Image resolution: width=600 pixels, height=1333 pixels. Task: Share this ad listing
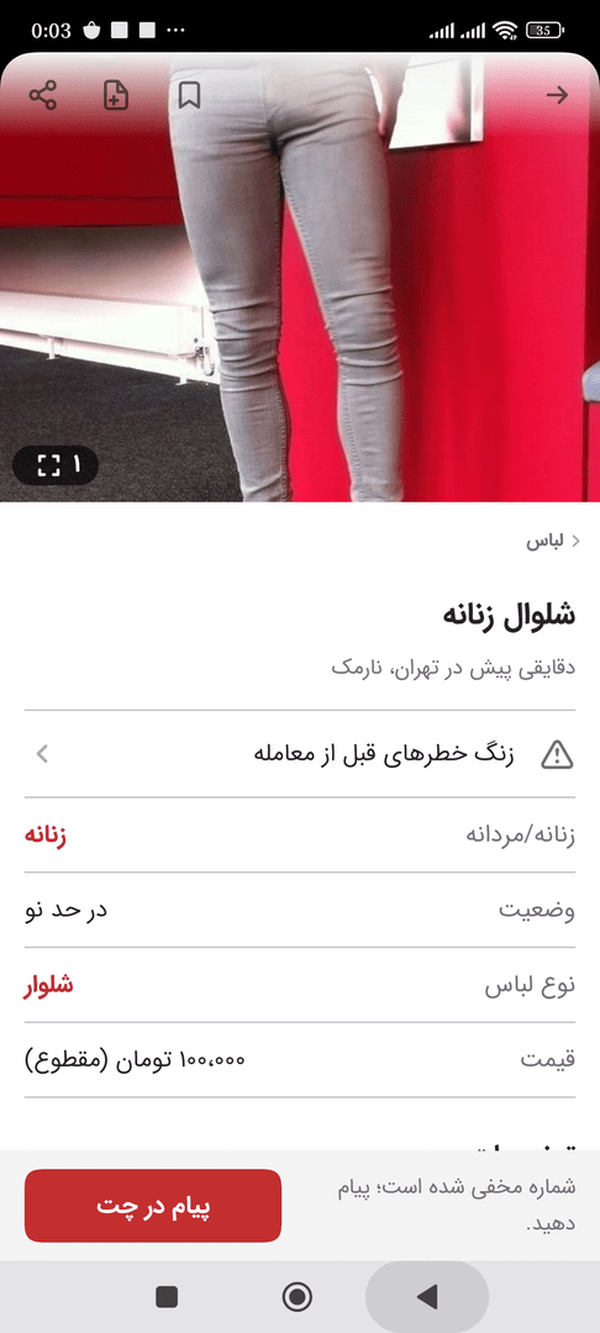click(x=43, y=96)
